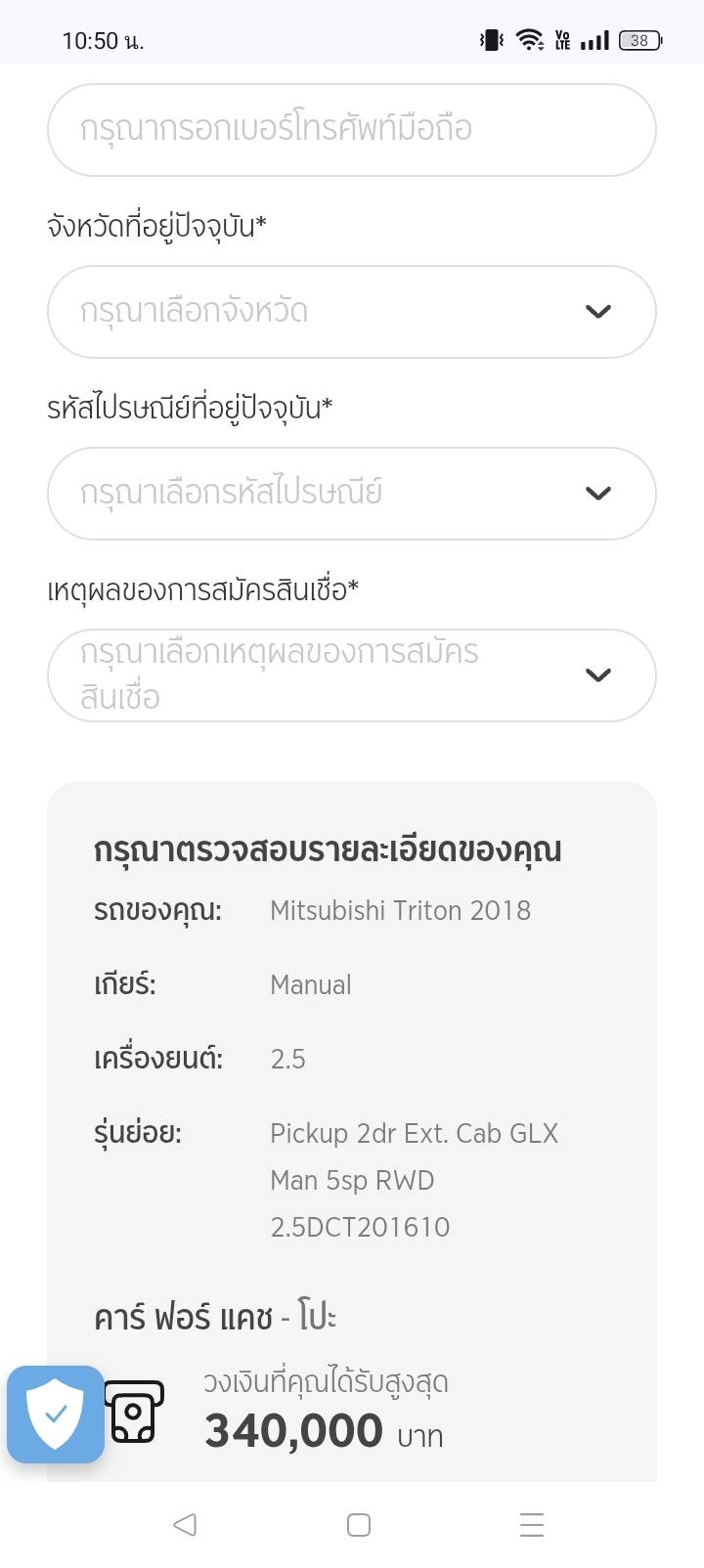
Task: Expand the loan application reason dropdown
Action: [x=351, y=675]
